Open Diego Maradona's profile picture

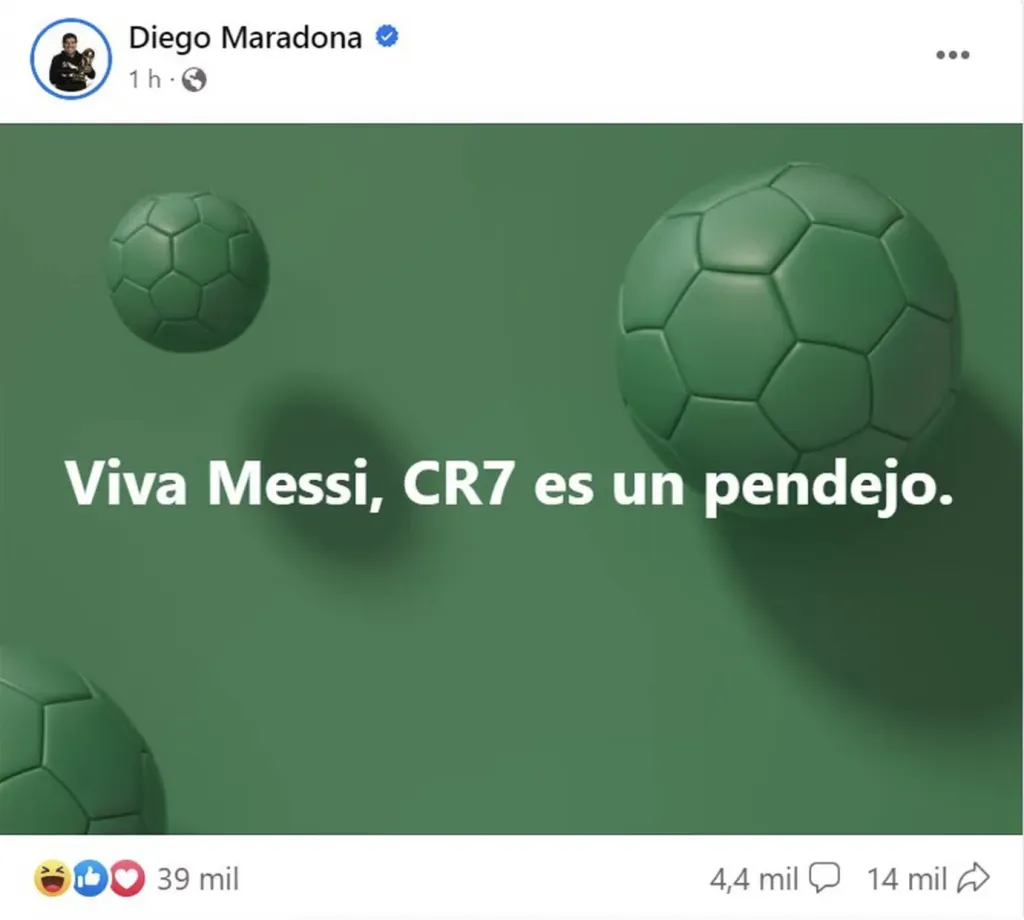coord(70,58)
